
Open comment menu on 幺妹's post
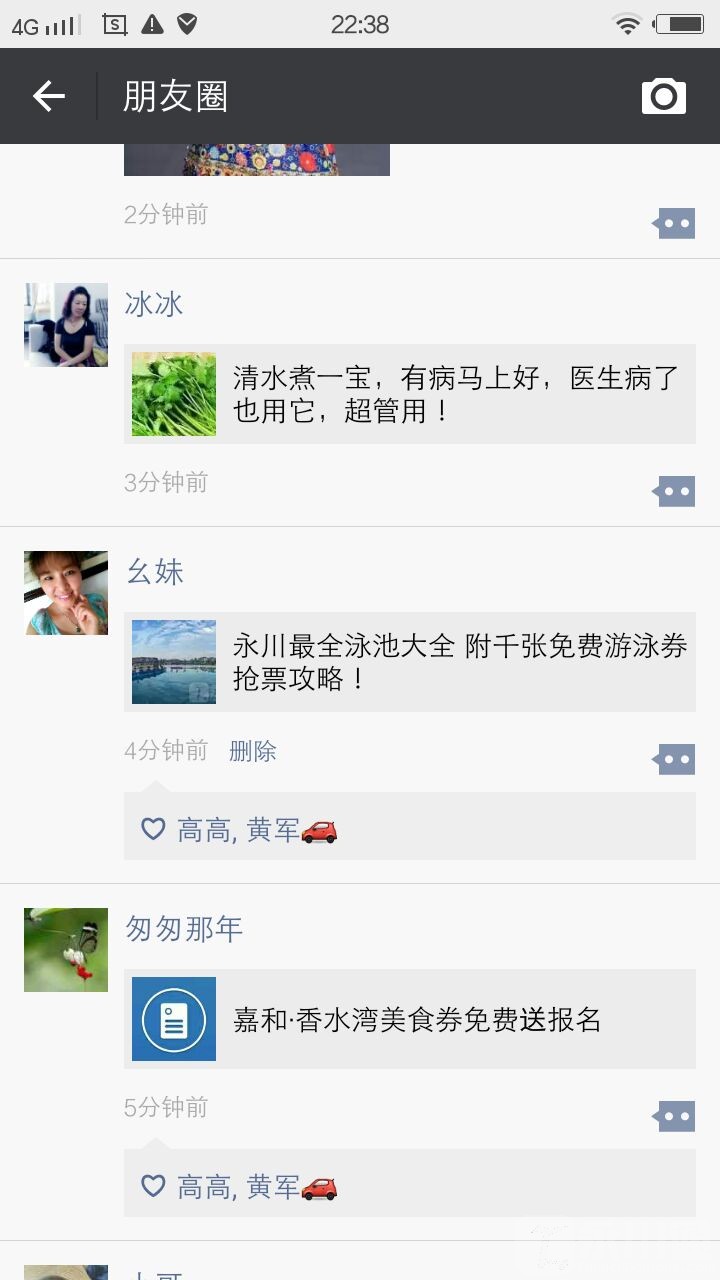click(x=675, y=759)
